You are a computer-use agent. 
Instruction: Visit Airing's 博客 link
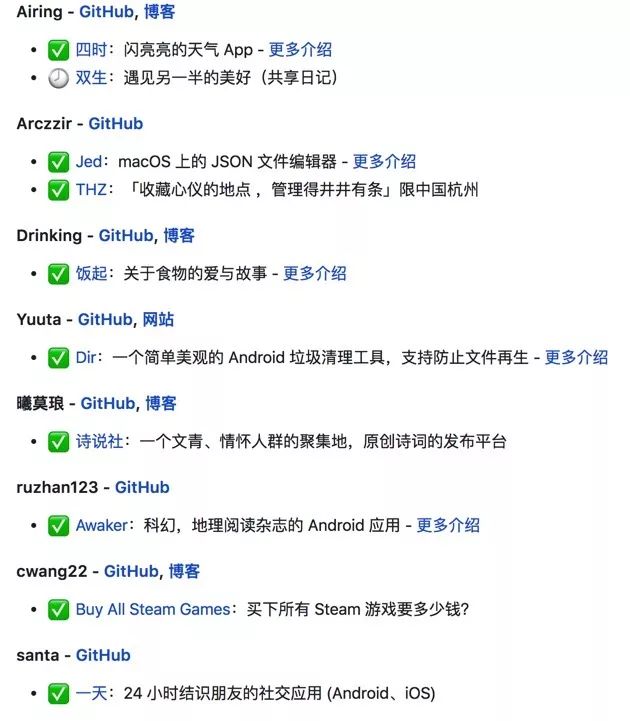click(x=159, y=12)
